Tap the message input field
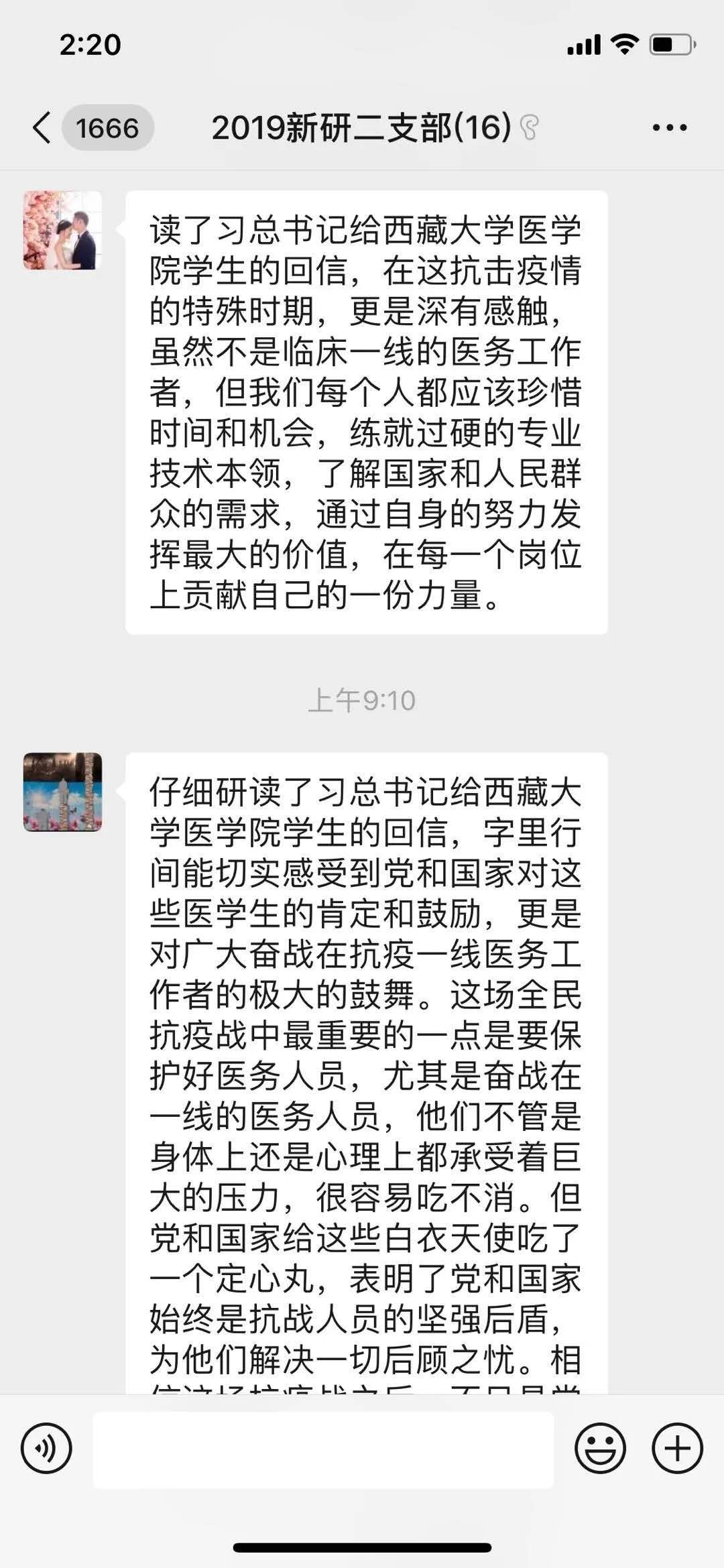This screenshot has height=1568, width=724. pos(323,1449)
